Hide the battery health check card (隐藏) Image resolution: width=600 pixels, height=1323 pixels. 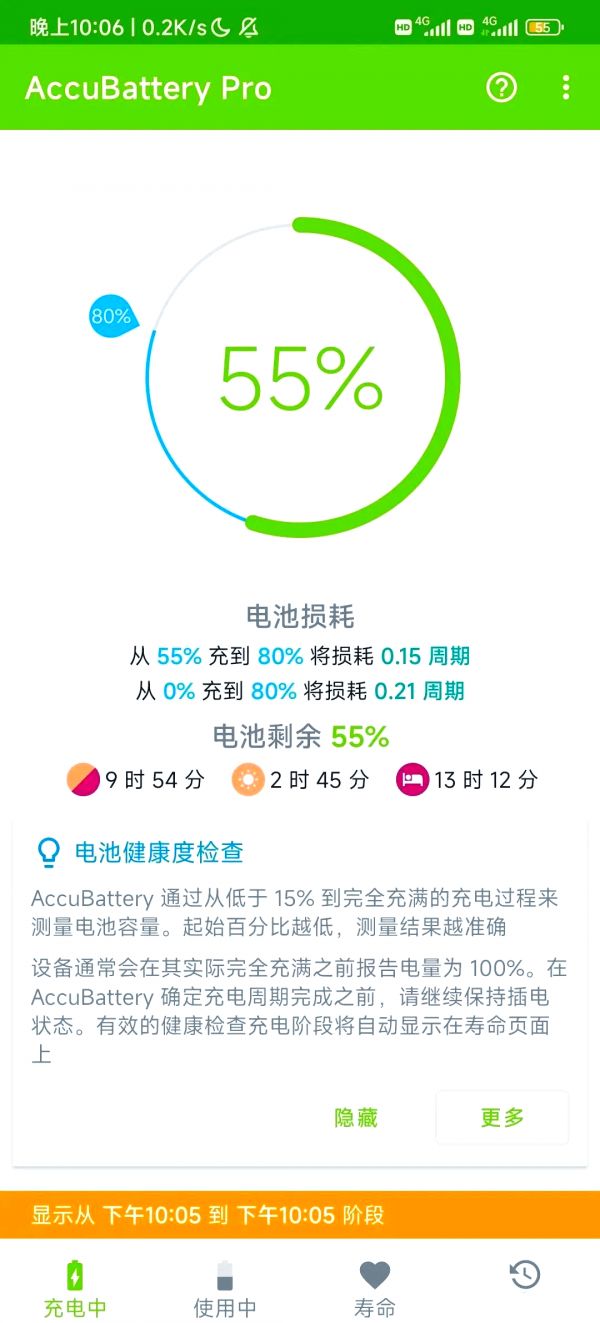click(356, 1117)
